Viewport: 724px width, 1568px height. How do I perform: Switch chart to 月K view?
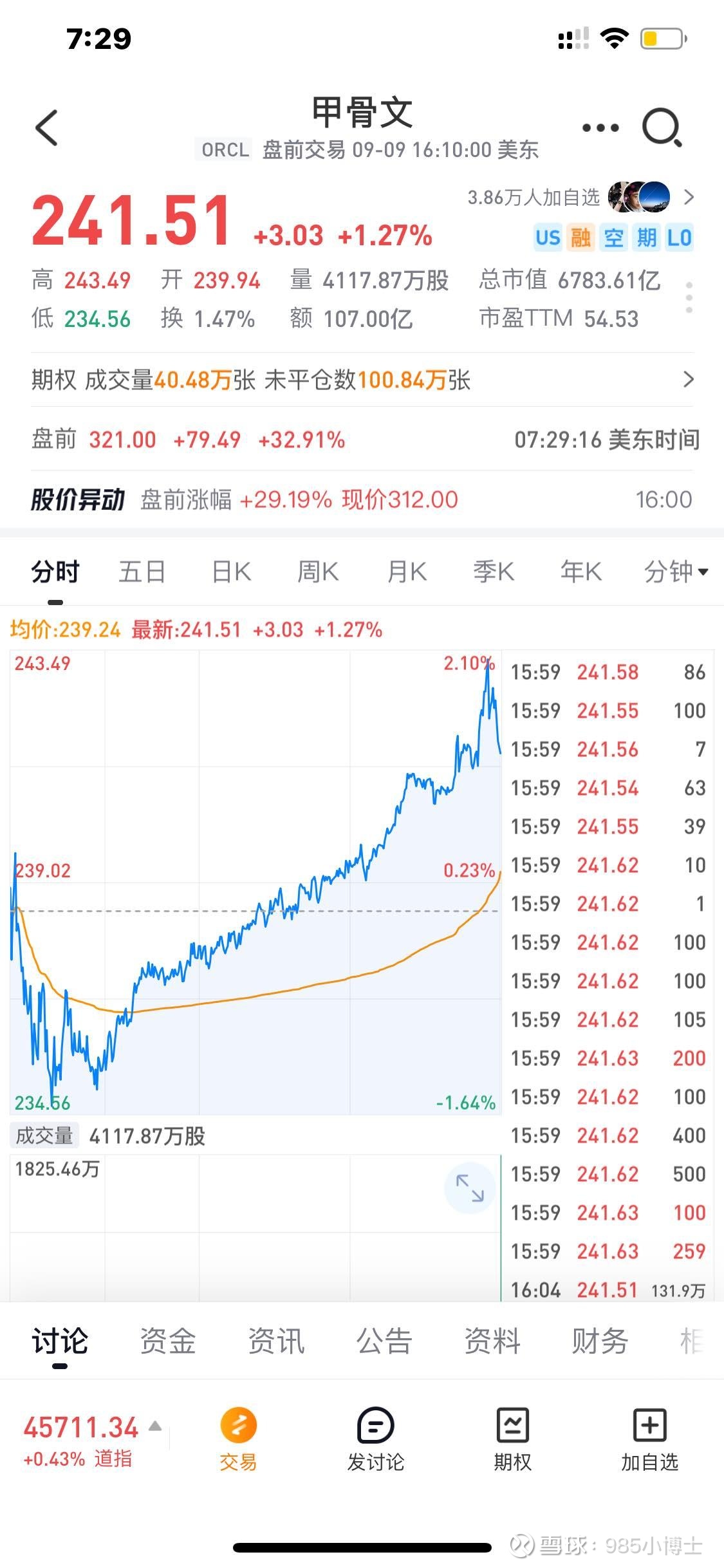pyautogui.click(x=407, y=572)
